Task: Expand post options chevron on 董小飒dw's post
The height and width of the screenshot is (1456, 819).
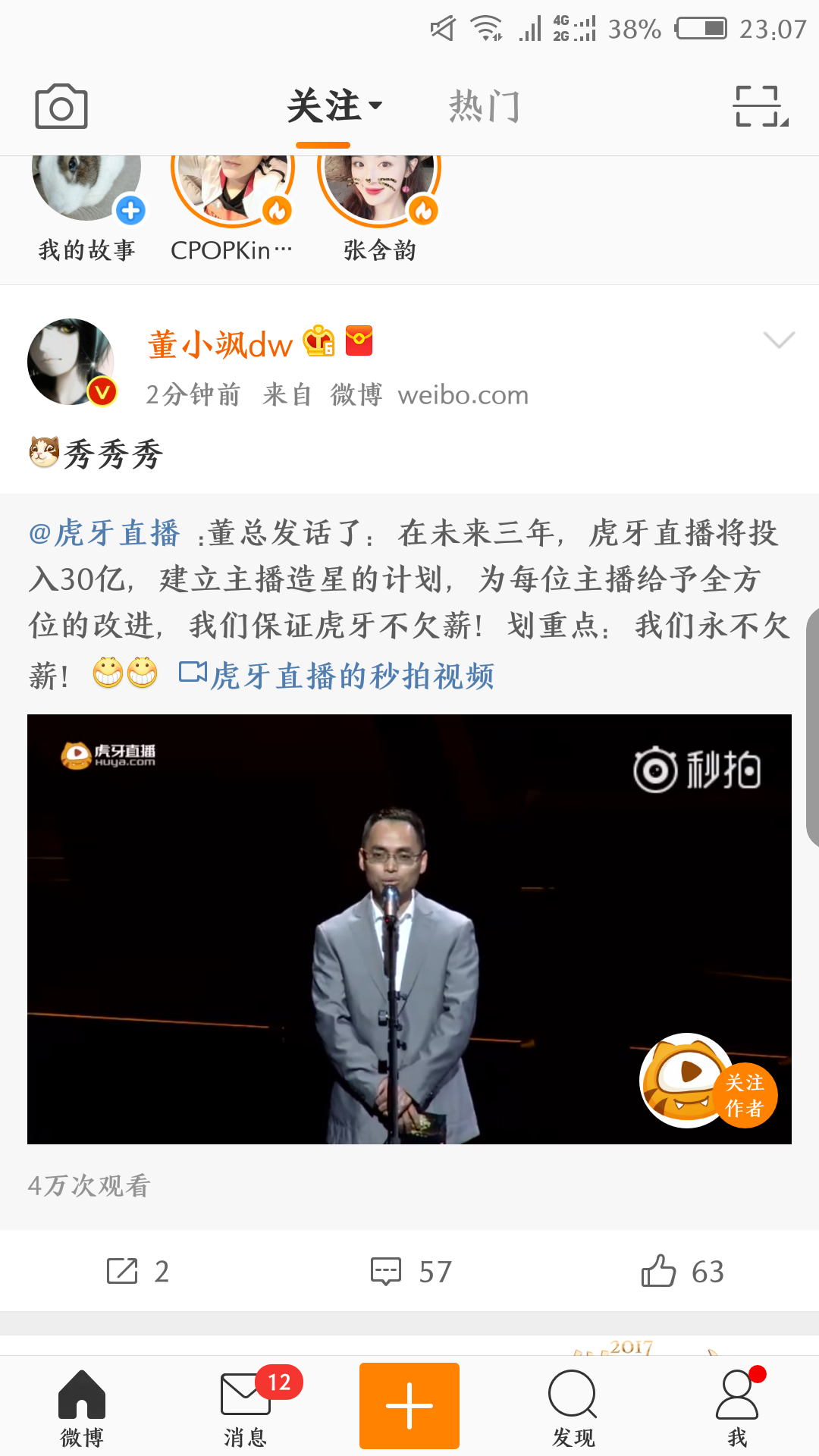Action: point(779,340)
